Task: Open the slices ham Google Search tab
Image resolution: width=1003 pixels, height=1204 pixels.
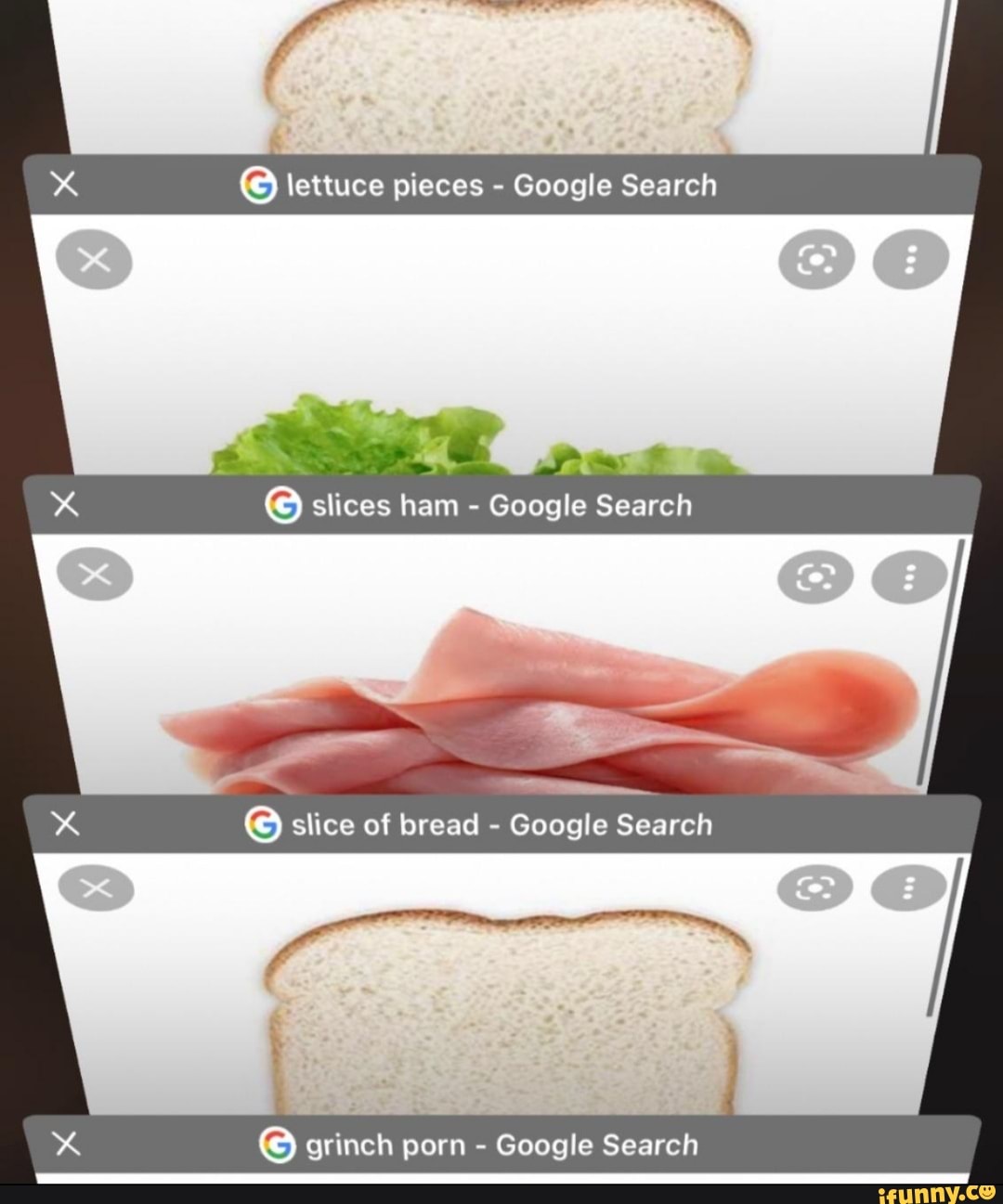Action: pyautogui.click(x=501, y=506)
